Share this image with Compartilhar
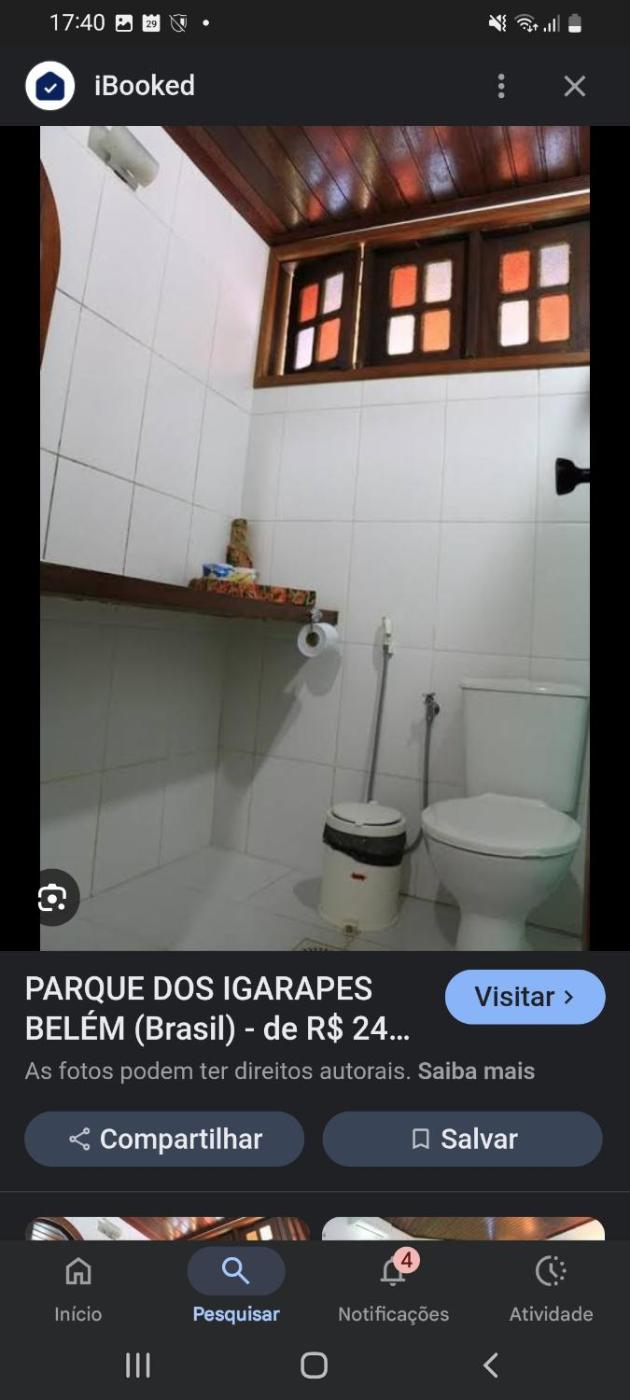Image resolution: width=630 pixels, height=1400 pixels. pyautogui.click(x=164, y=1139)
